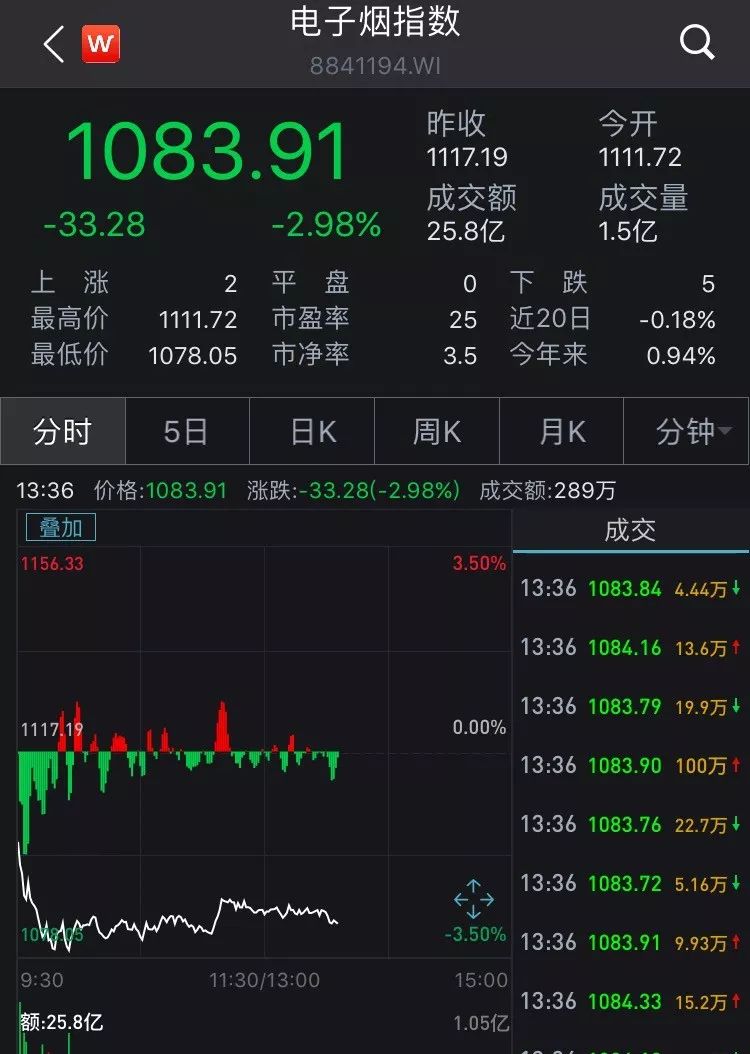Select the 周K weekly chart tab

(437, 432)
